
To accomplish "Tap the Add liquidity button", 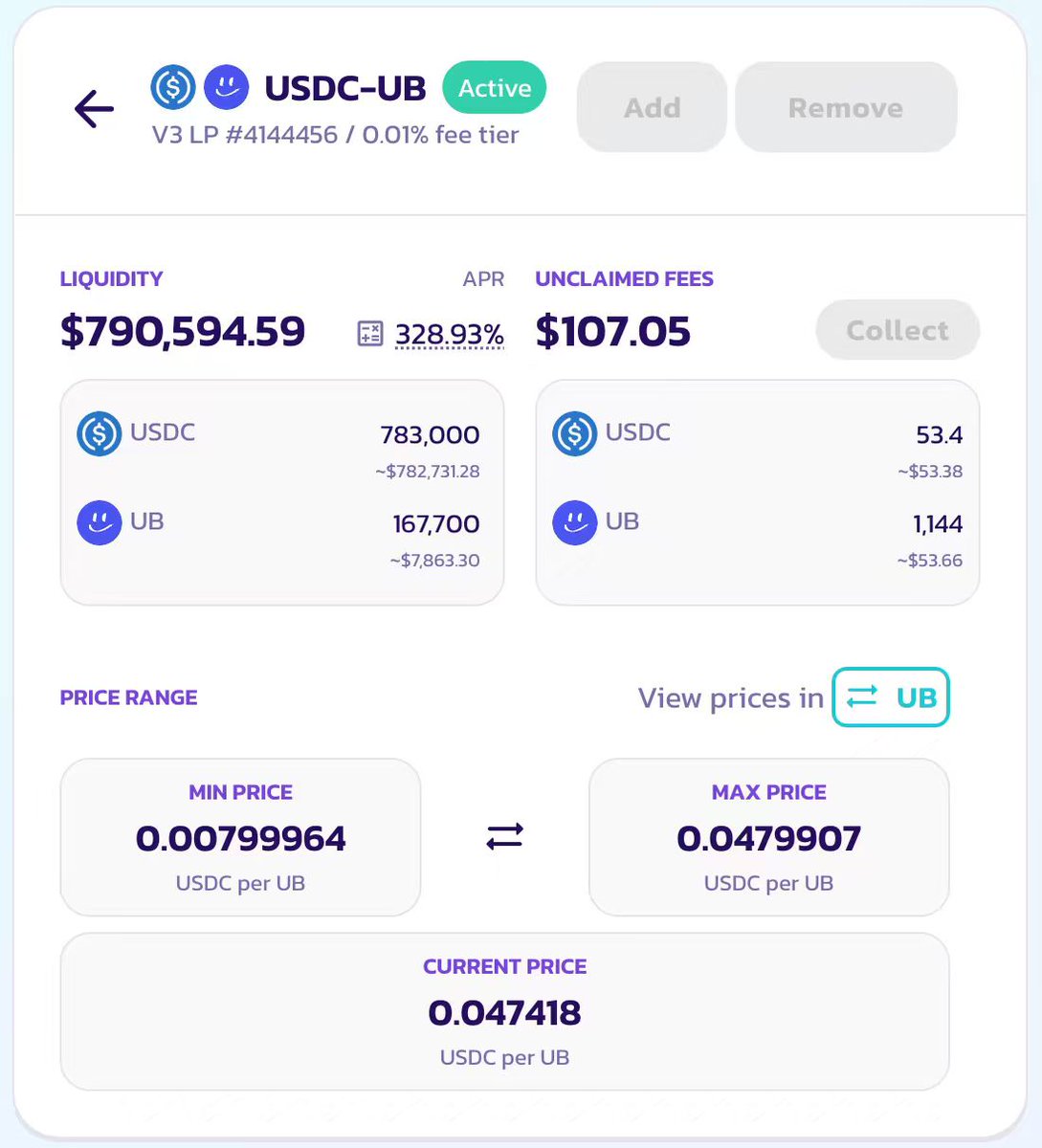I will click(x=652, y=107).
